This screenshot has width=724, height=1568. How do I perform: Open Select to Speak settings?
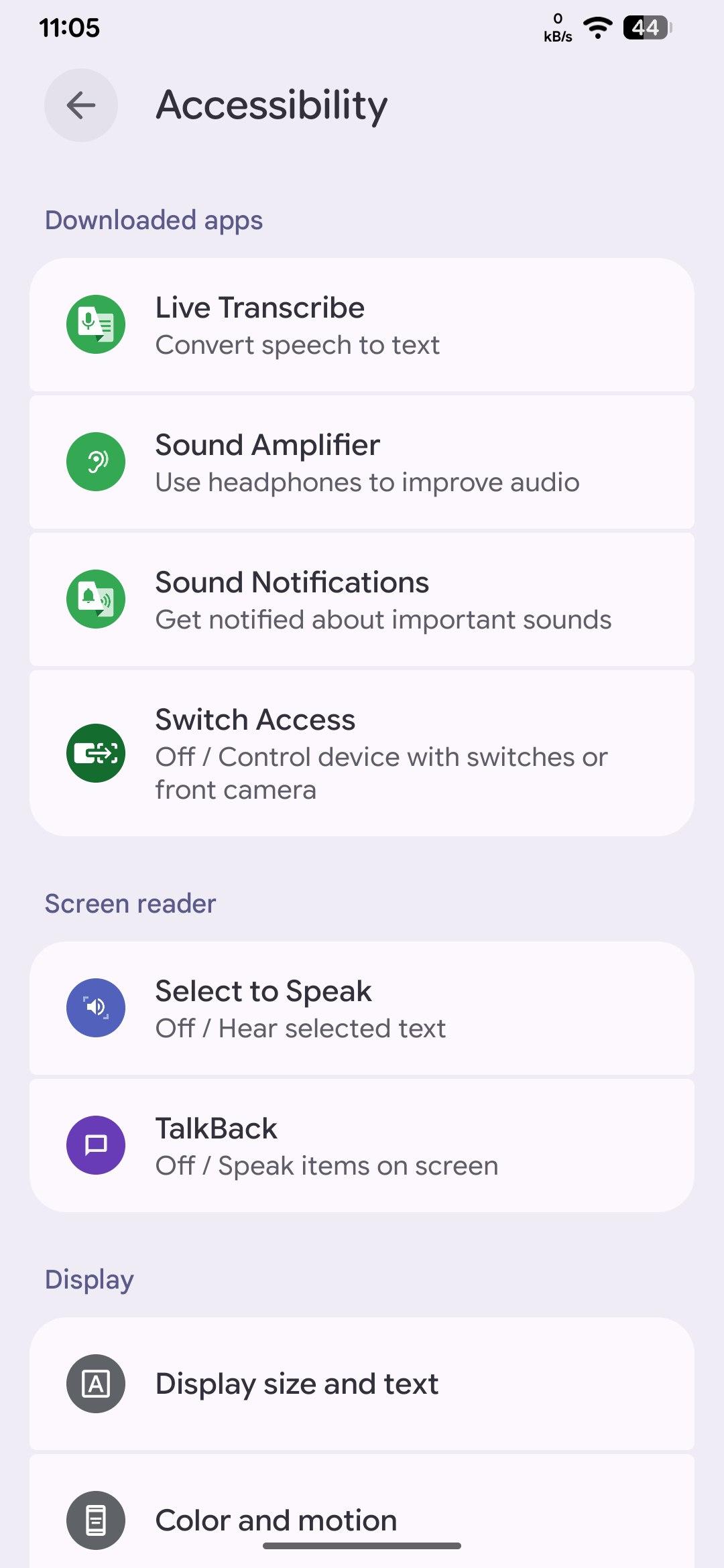(x=362, y=1008)
